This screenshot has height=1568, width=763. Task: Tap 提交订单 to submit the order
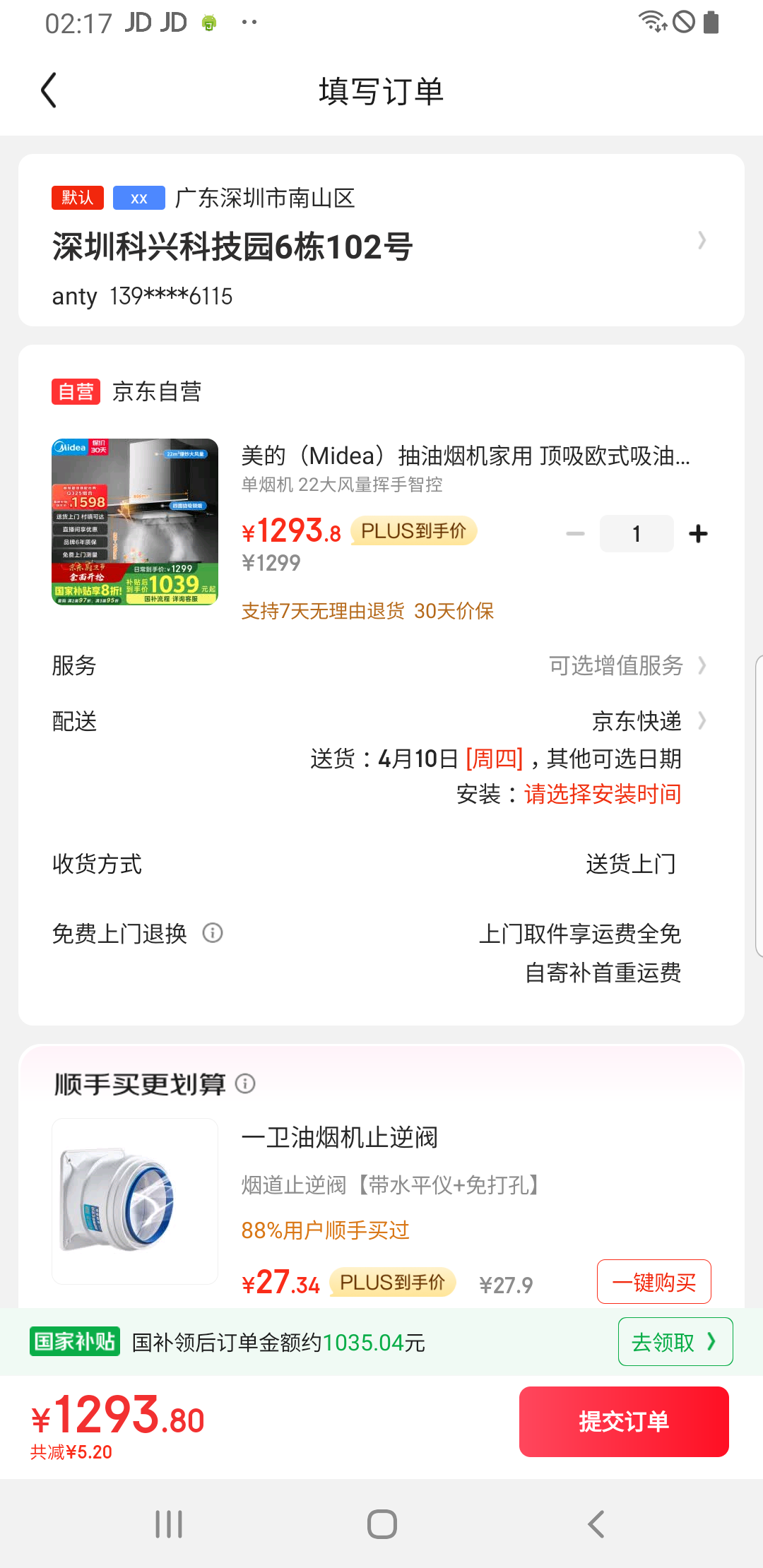click(x=624, y=1421)
